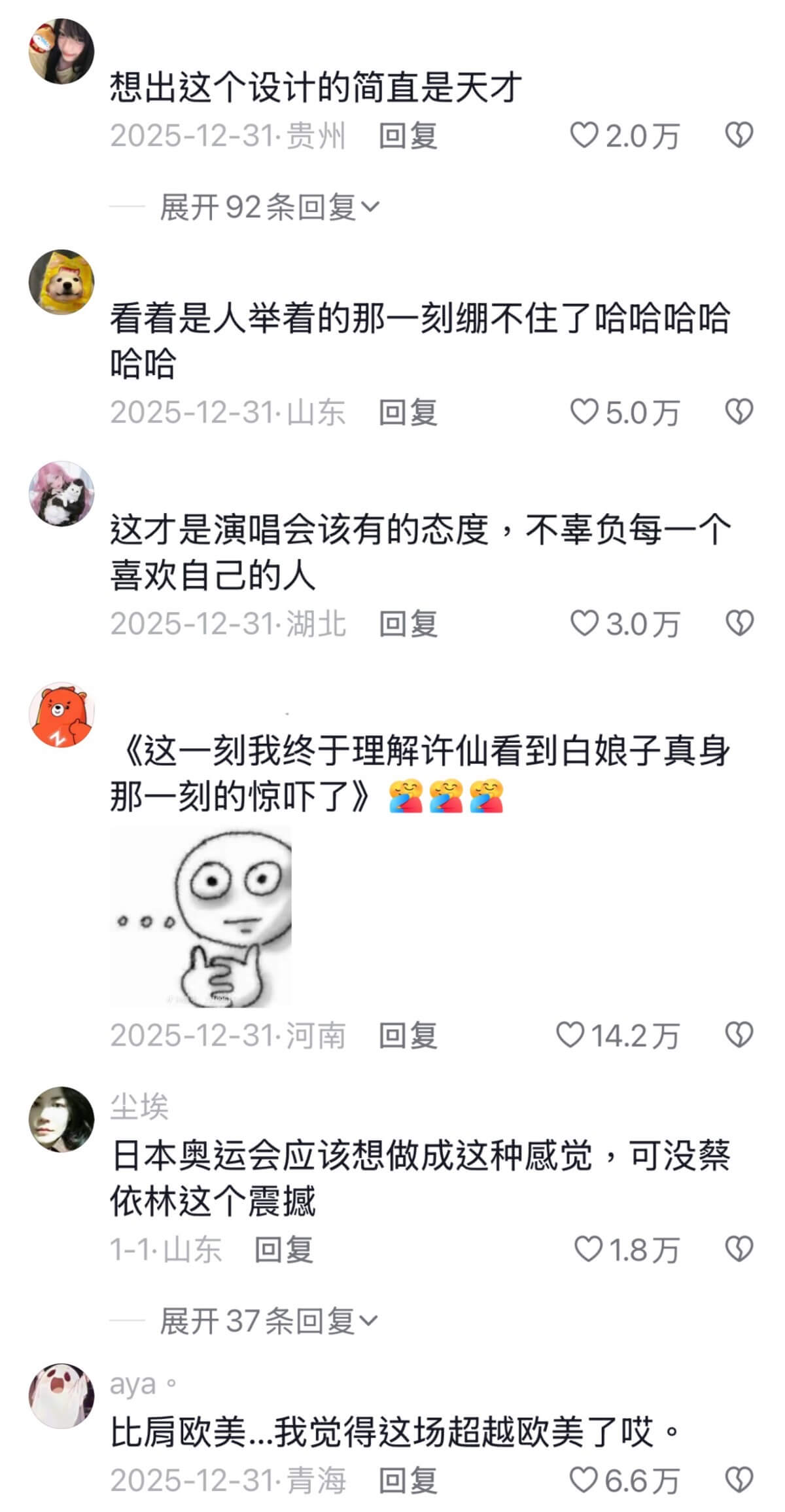Reply to the 湖北 comment

(408, 623)
